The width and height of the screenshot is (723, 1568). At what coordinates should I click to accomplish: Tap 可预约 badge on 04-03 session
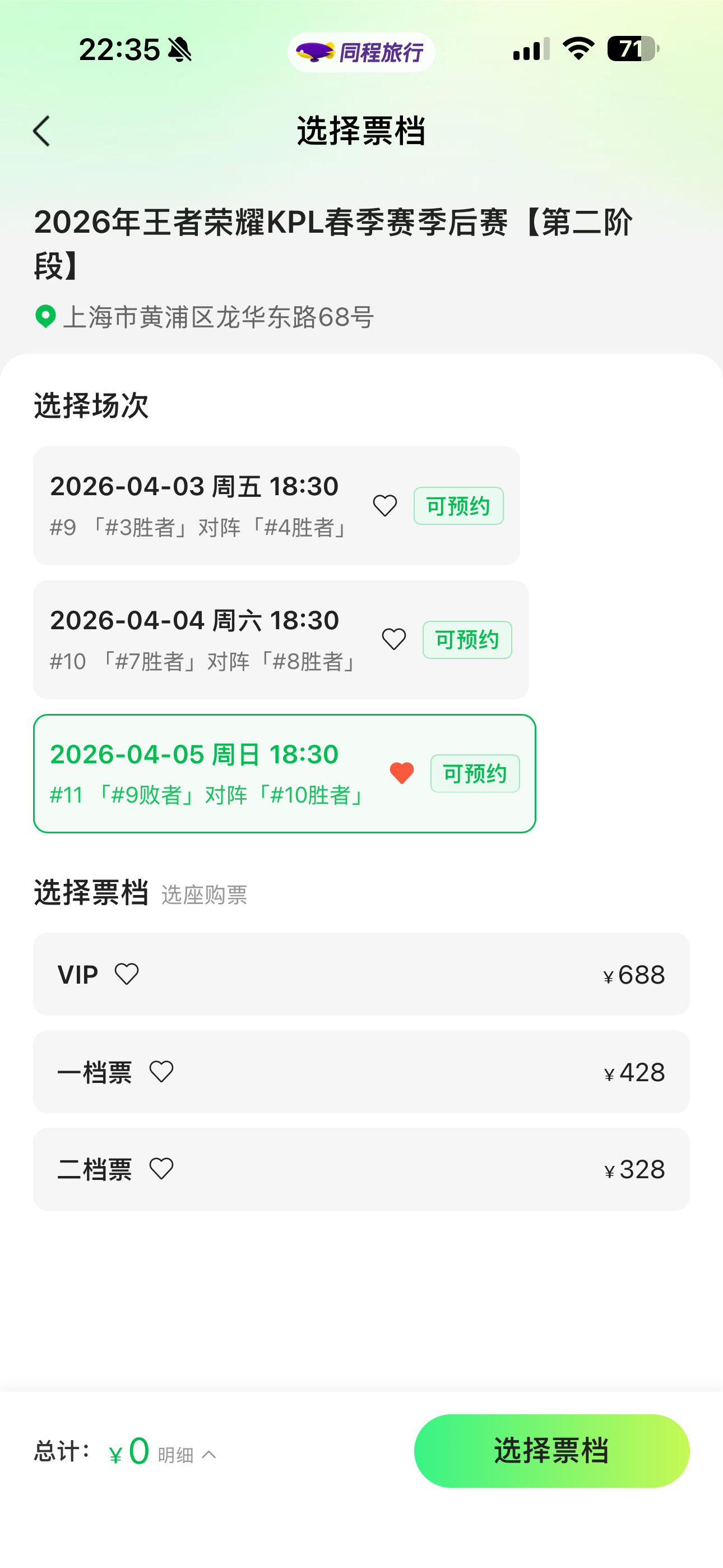click(x=458, y=505)
